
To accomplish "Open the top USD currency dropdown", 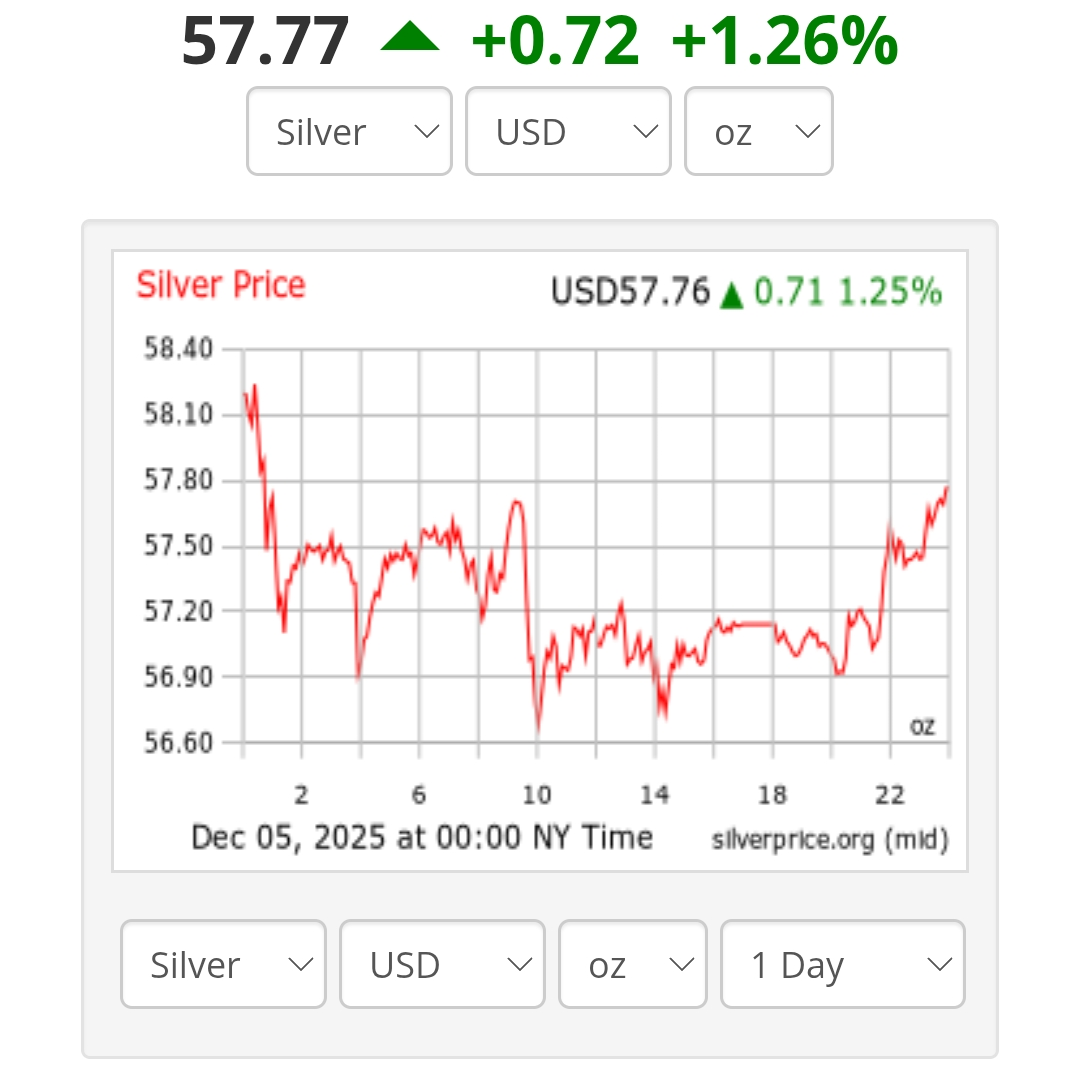I will click(x=568, y=132).
